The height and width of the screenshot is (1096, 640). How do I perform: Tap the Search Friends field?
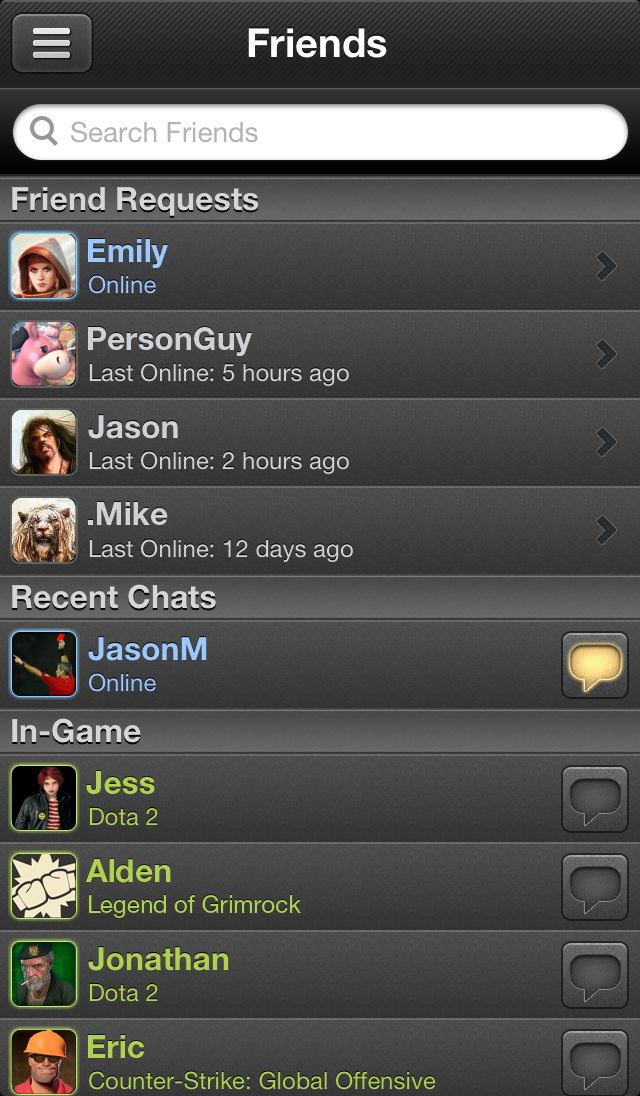click(x=320, y=132)
